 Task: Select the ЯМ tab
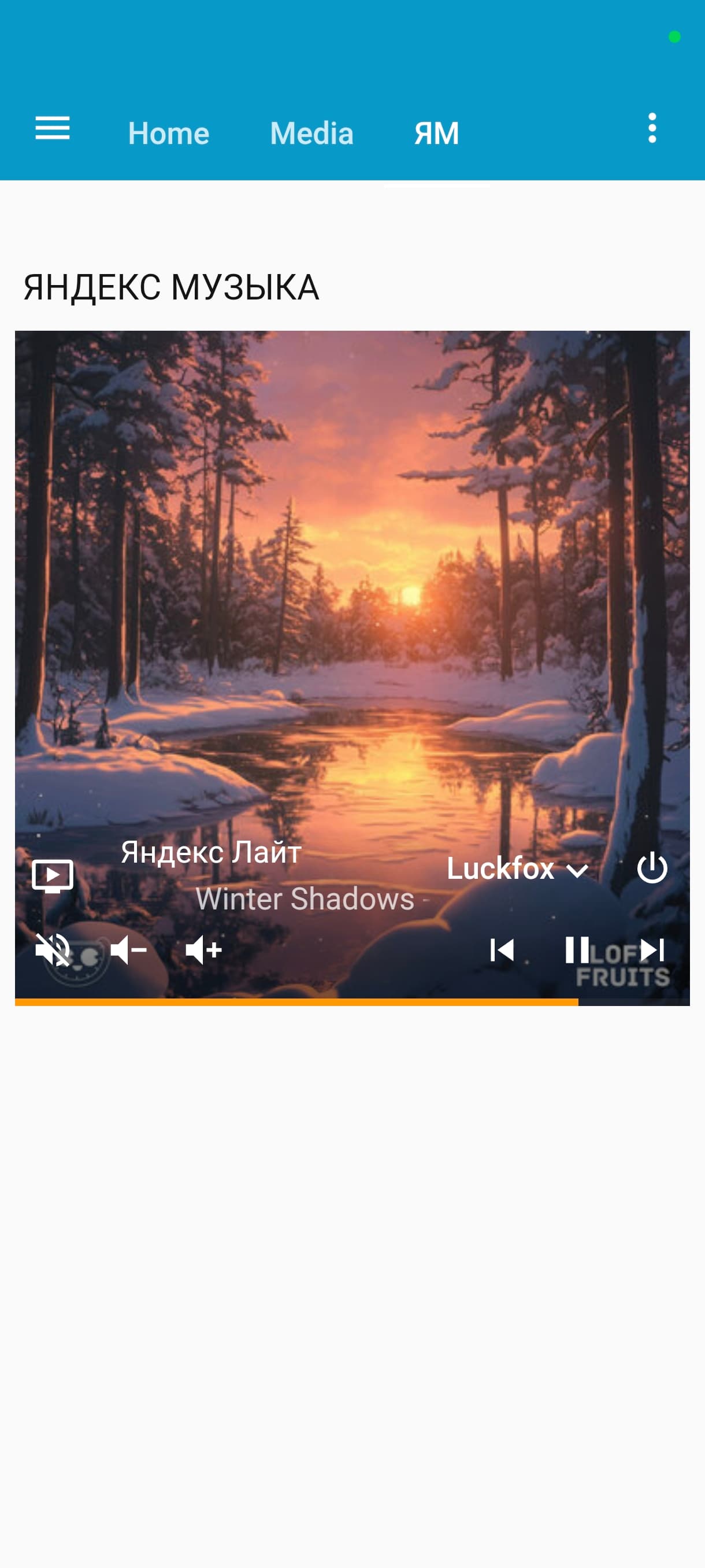click(x=436, y=134)
